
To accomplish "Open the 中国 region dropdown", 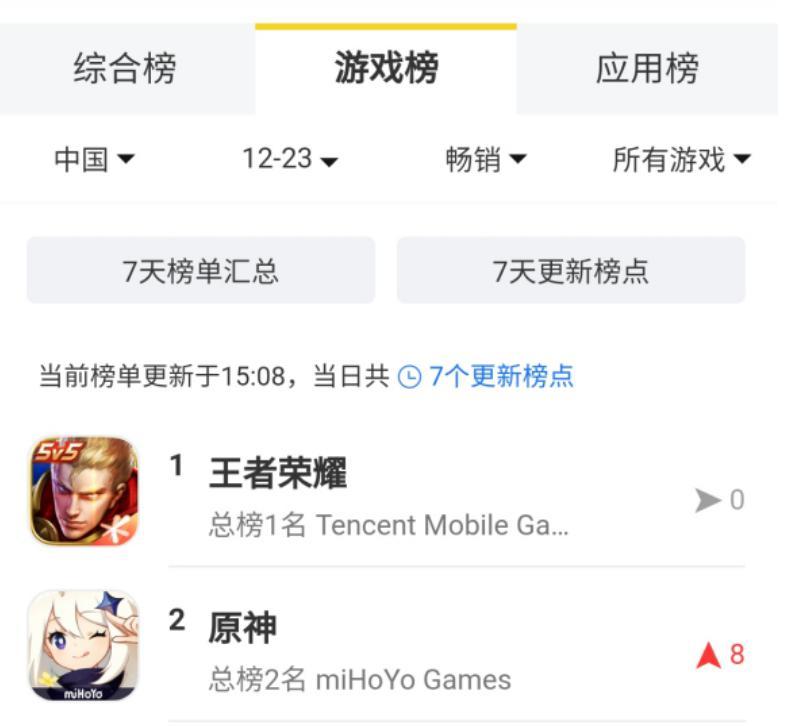I will pyautogui.click(x=94, y=159).
